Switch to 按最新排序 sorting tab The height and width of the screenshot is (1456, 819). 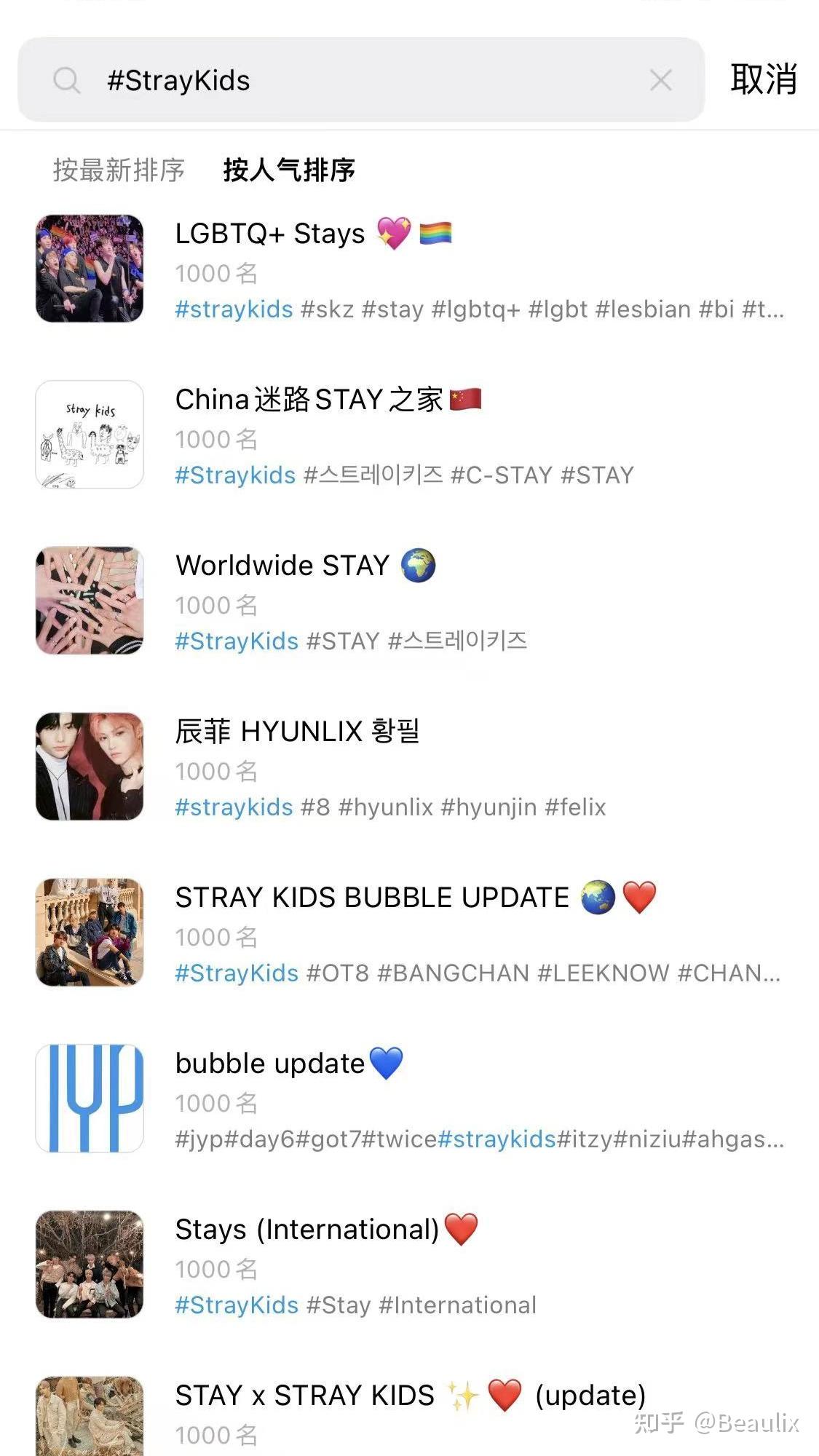point(119,170)
